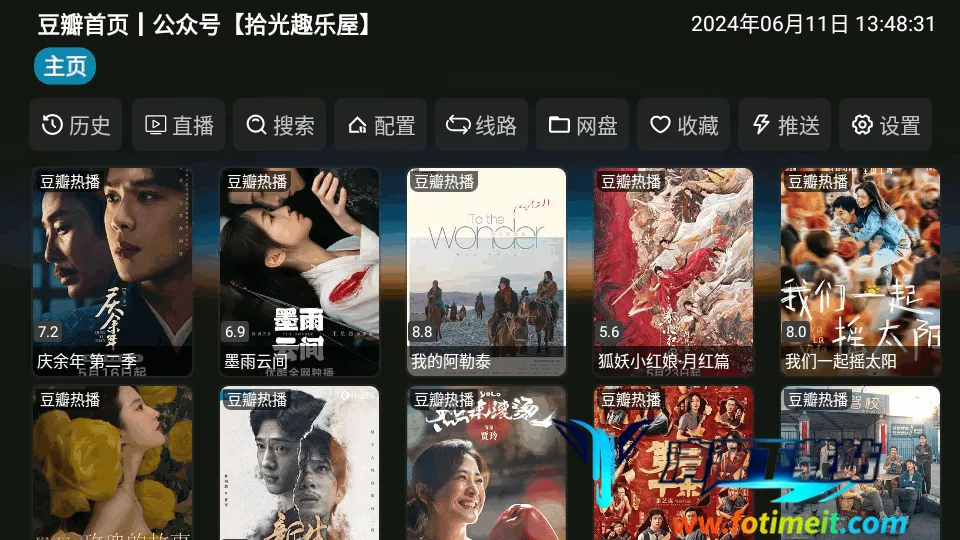This screenshot has height=540, width=960.
Task: Open 狐妖小红娘·月红篇 card
Action: 673,271
